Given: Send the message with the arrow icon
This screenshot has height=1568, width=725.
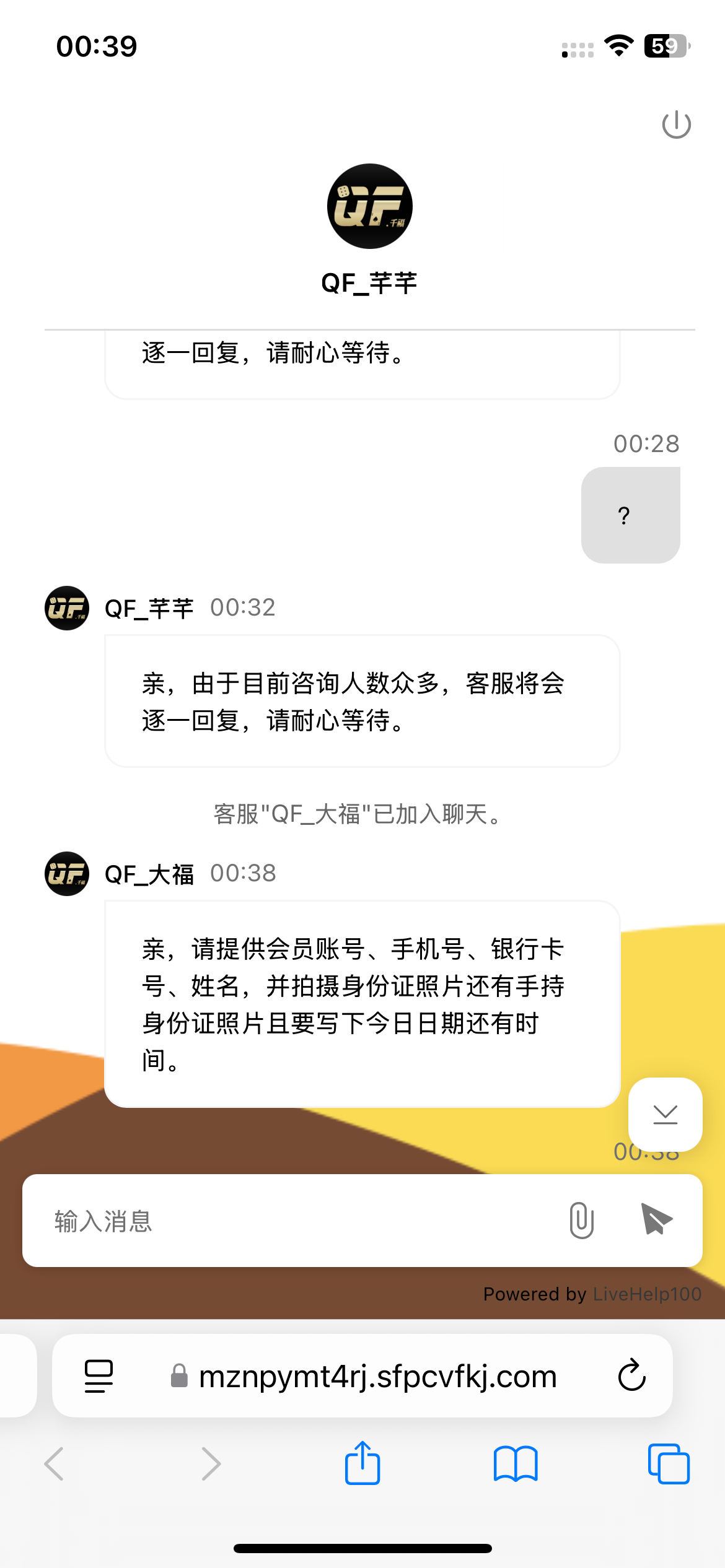Looking at the screenshot, I should click(x=657, y=1219).
